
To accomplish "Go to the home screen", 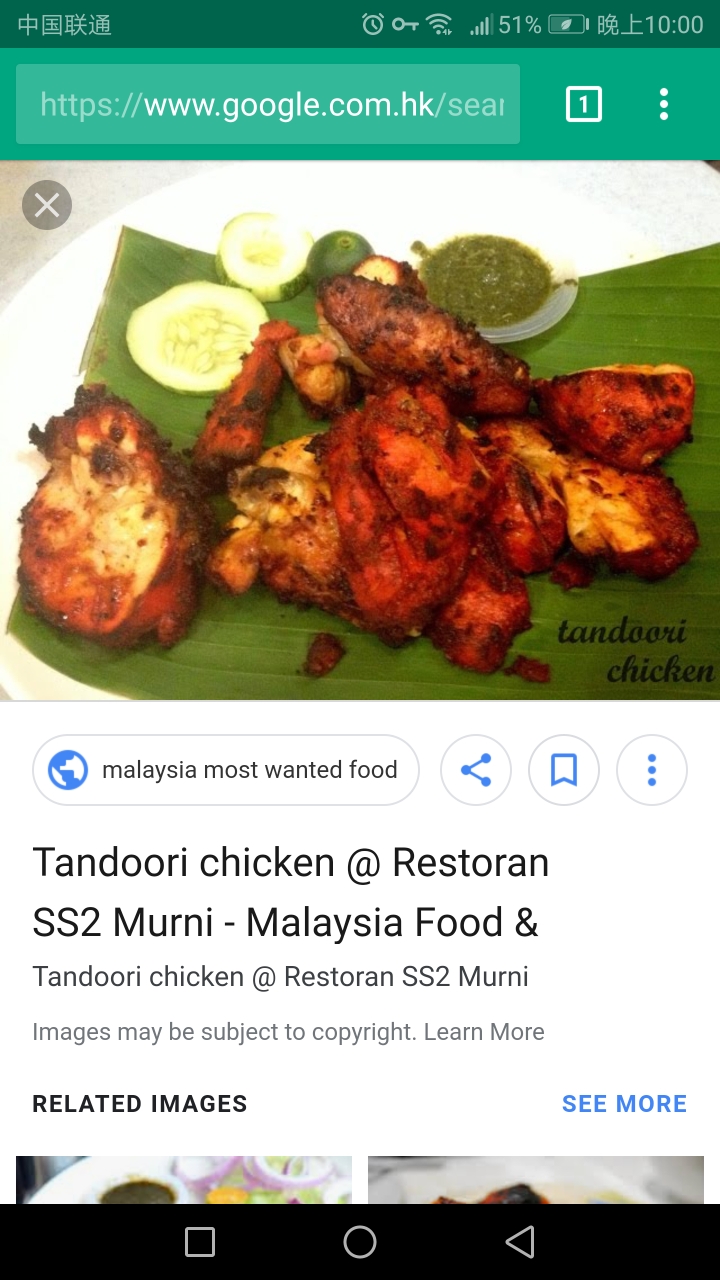I will tap(360, 1242).
